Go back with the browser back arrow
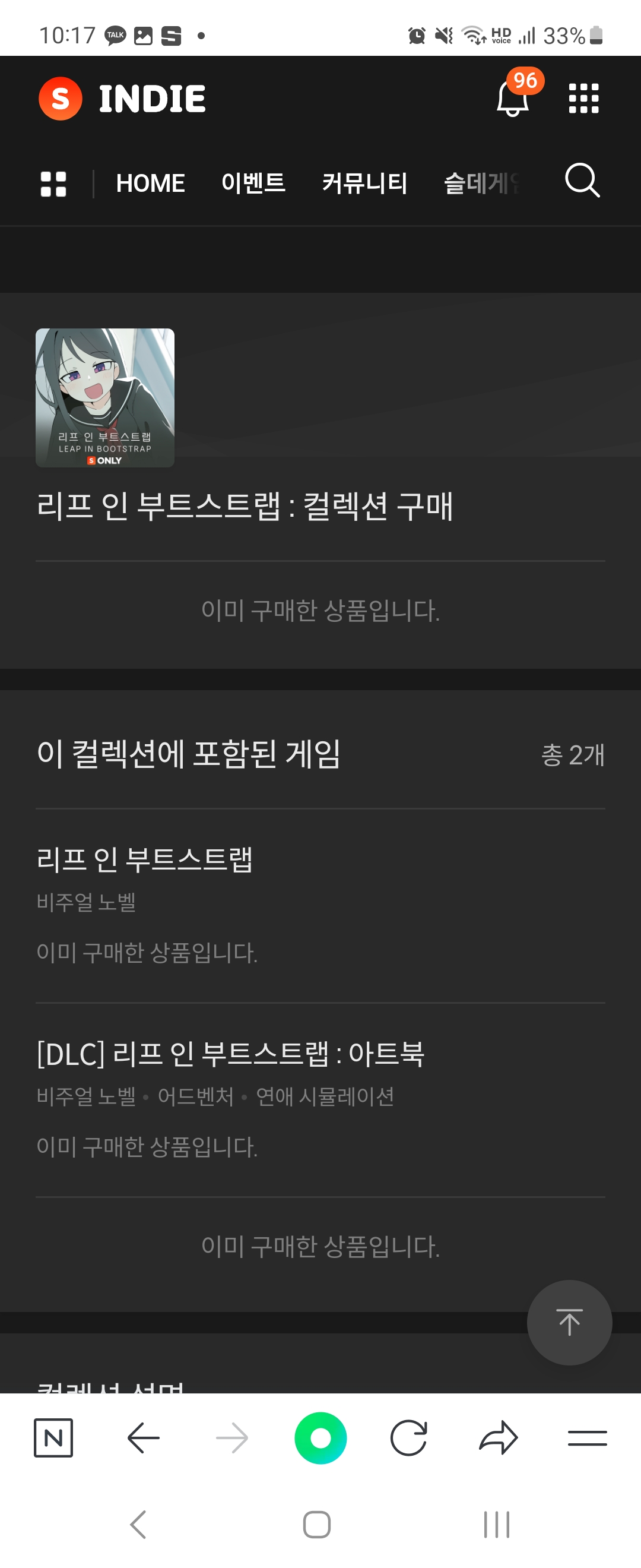The width and height of the screenshot is (641, 1568). (x=144, y=1438)
